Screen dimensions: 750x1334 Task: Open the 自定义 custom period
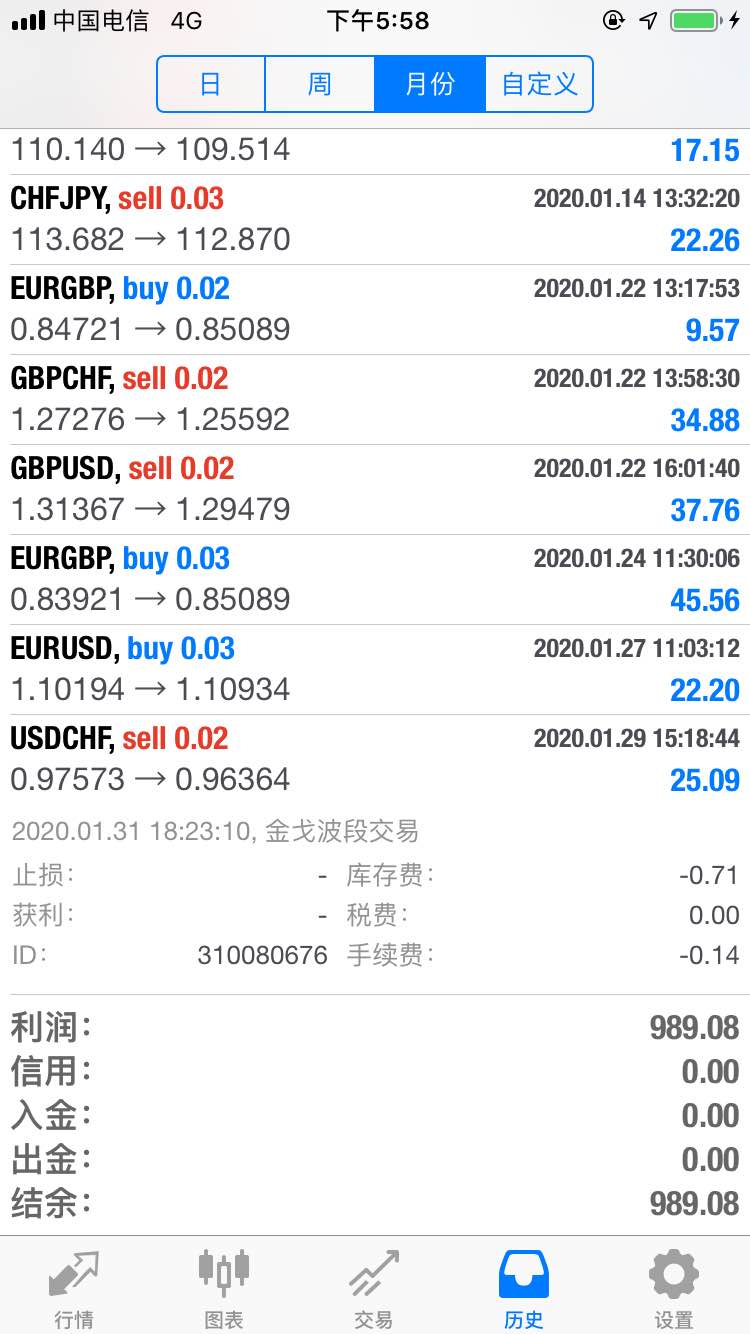[539, 84]
